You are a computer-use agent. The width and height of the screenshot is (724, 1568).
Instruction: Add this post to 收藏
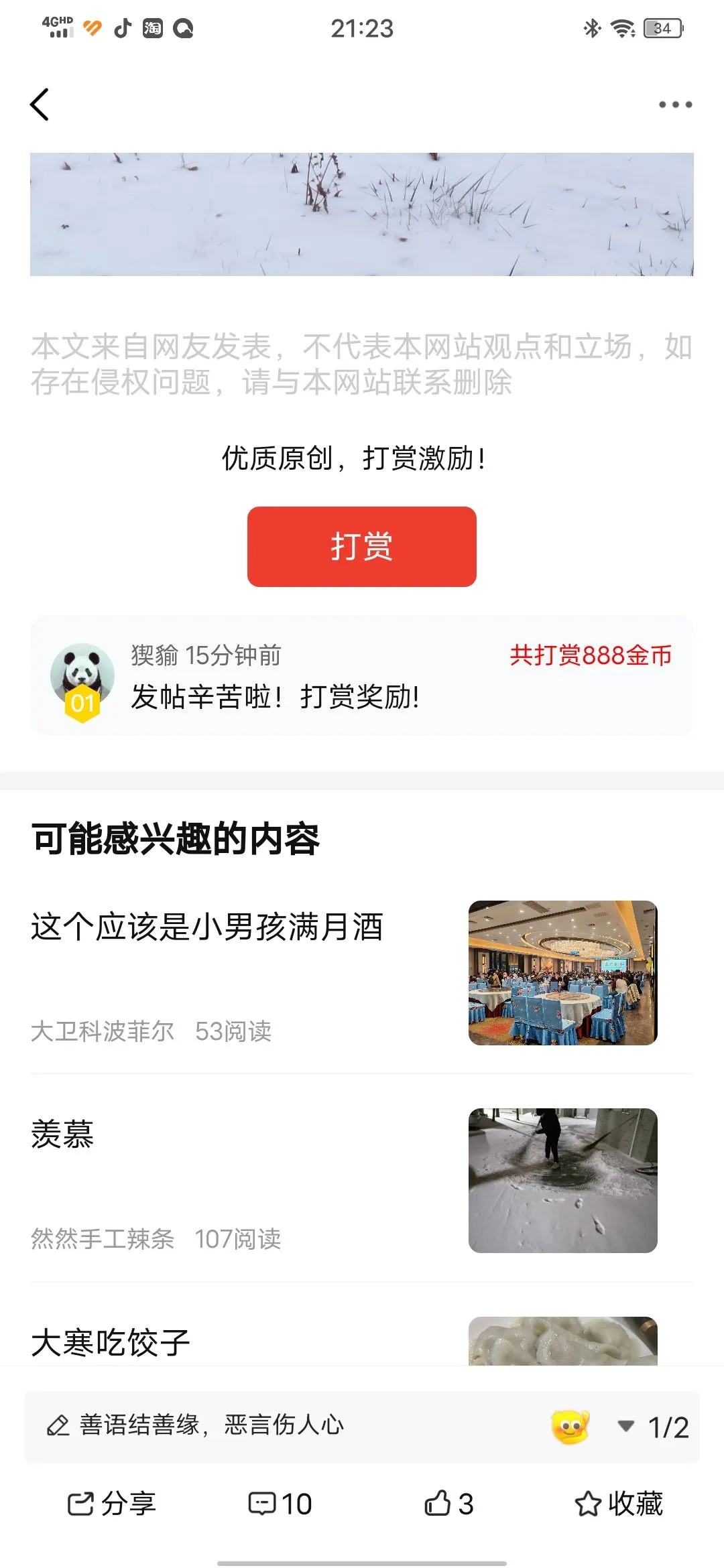(x=618, y=1504)
